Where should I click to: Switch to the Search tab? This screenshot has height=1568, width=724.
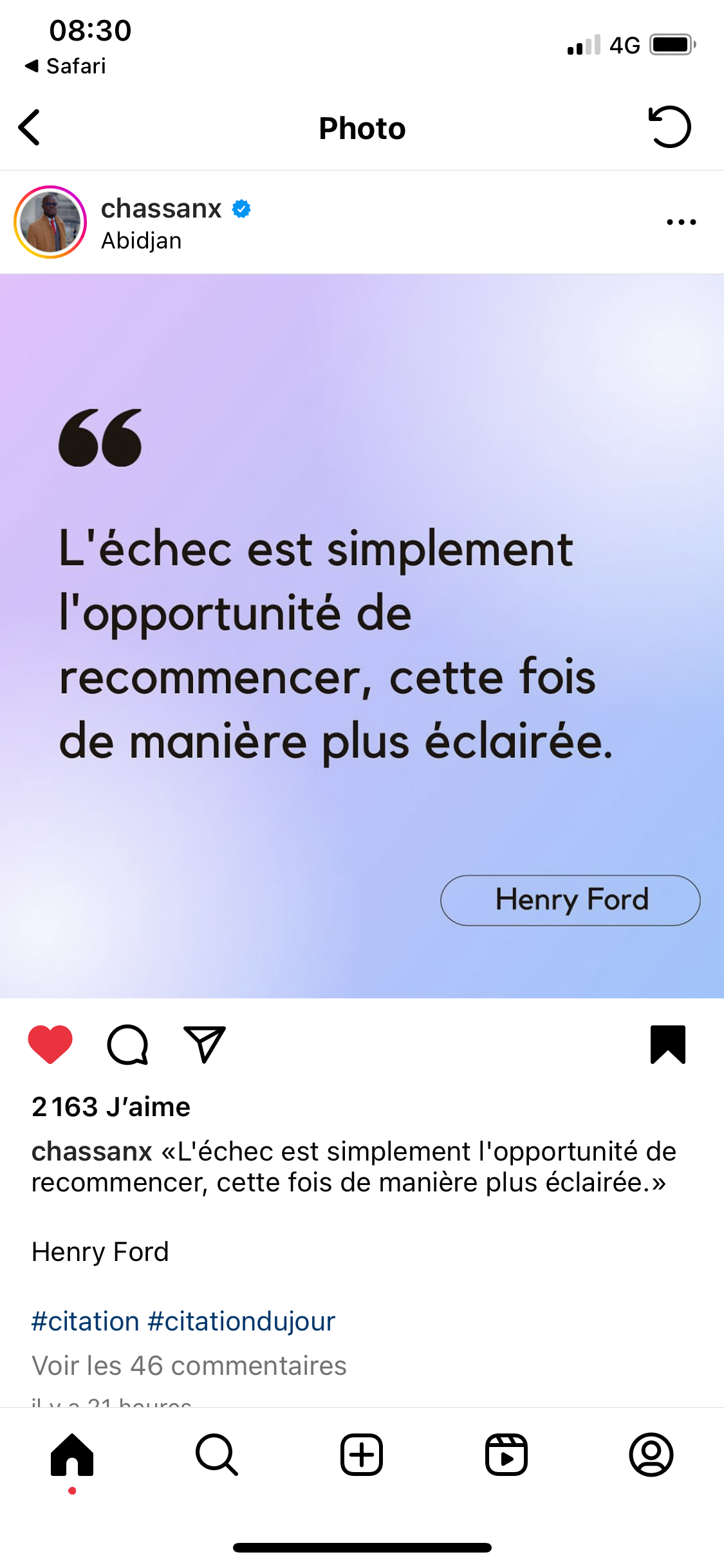[x=217, y=1455]
